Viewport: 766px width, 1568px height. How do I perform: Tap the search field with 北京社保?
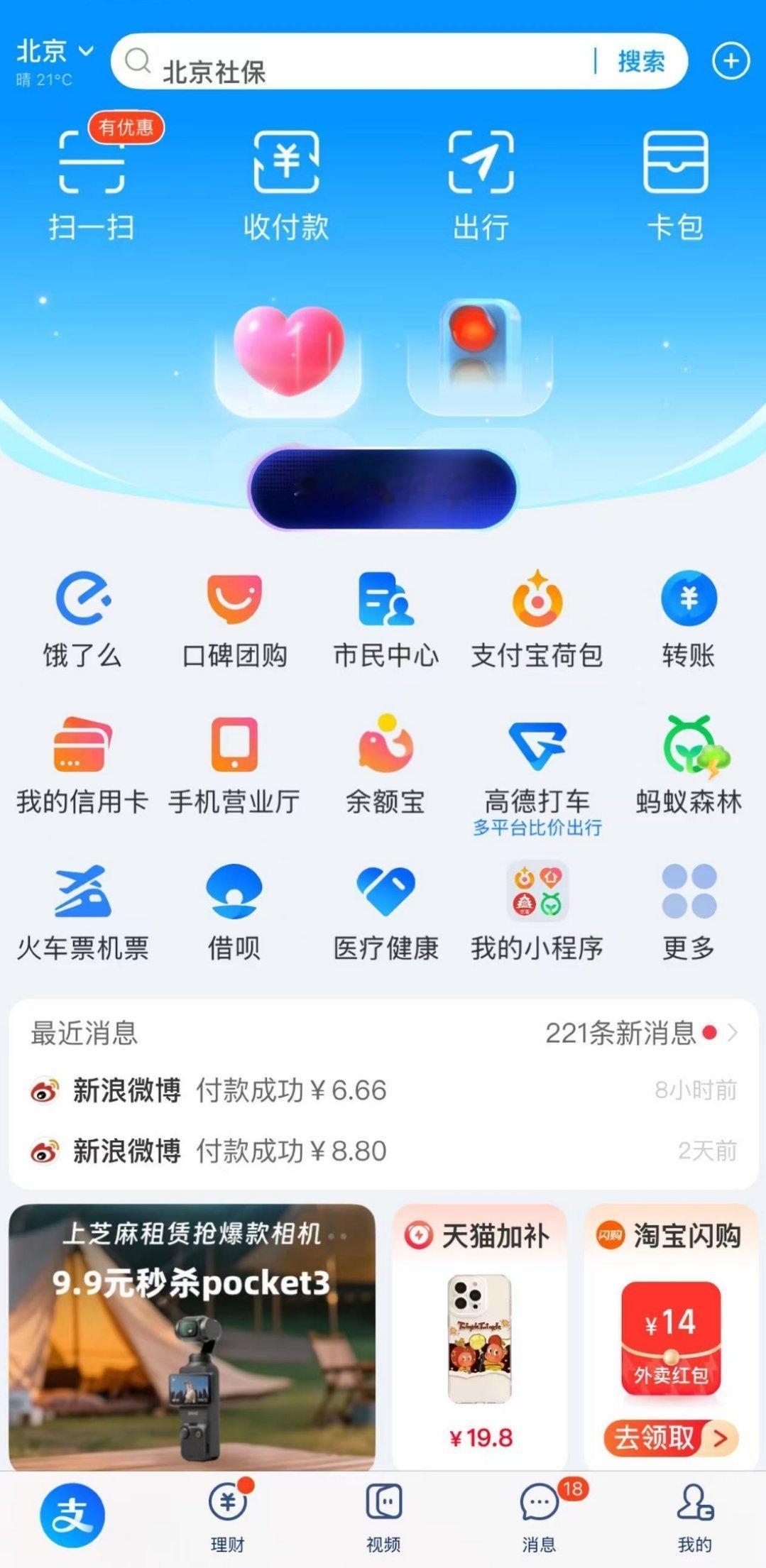click(355, 62)
